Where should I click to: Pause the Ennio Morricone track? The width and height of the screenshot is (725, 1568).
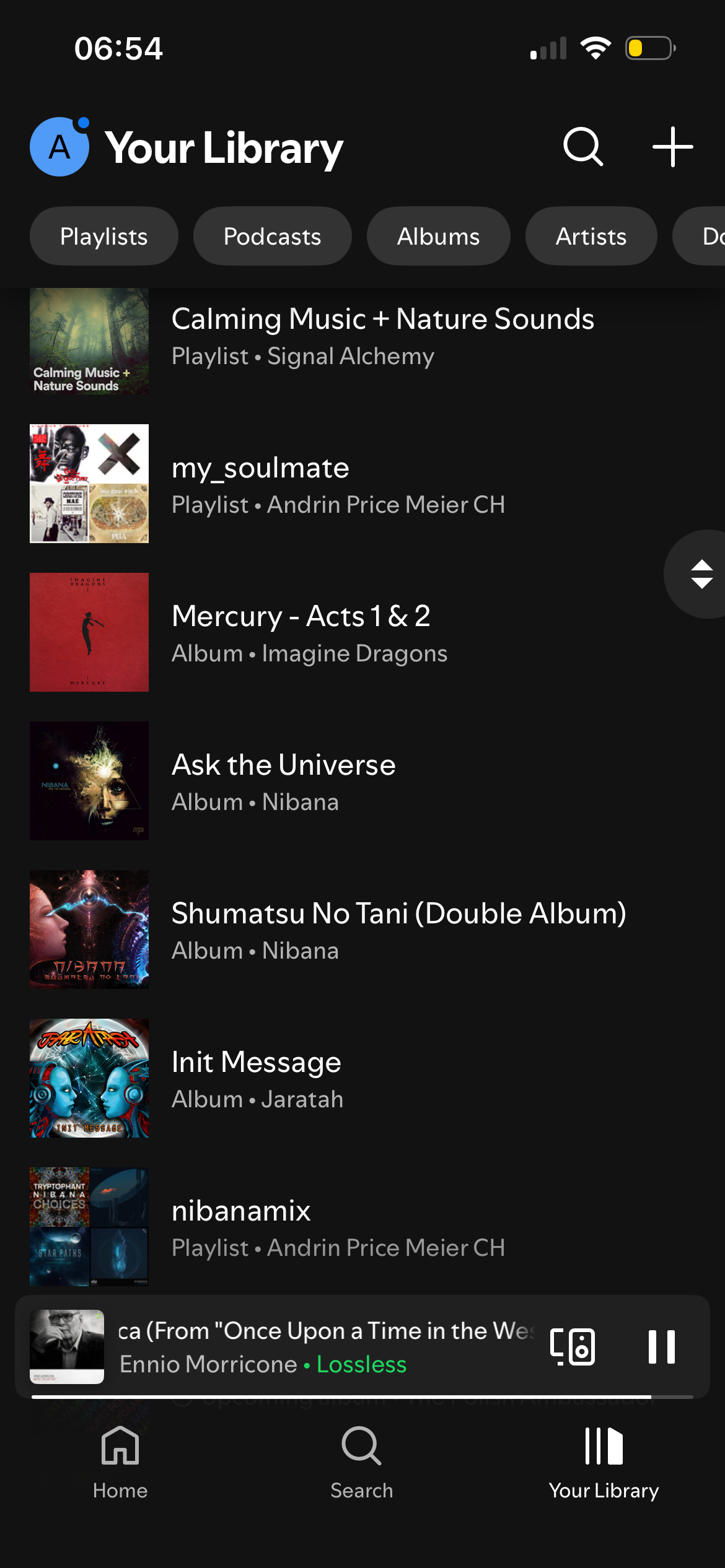661,1346
